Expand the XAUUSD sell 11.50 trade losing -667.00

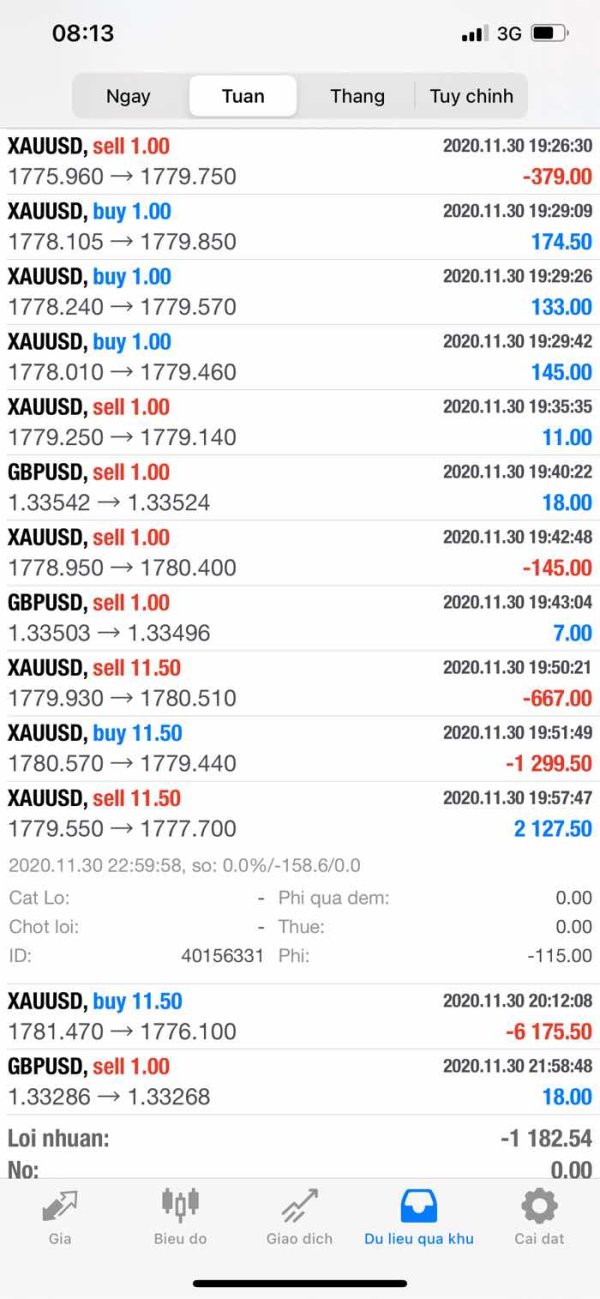[x=300, y=683]
